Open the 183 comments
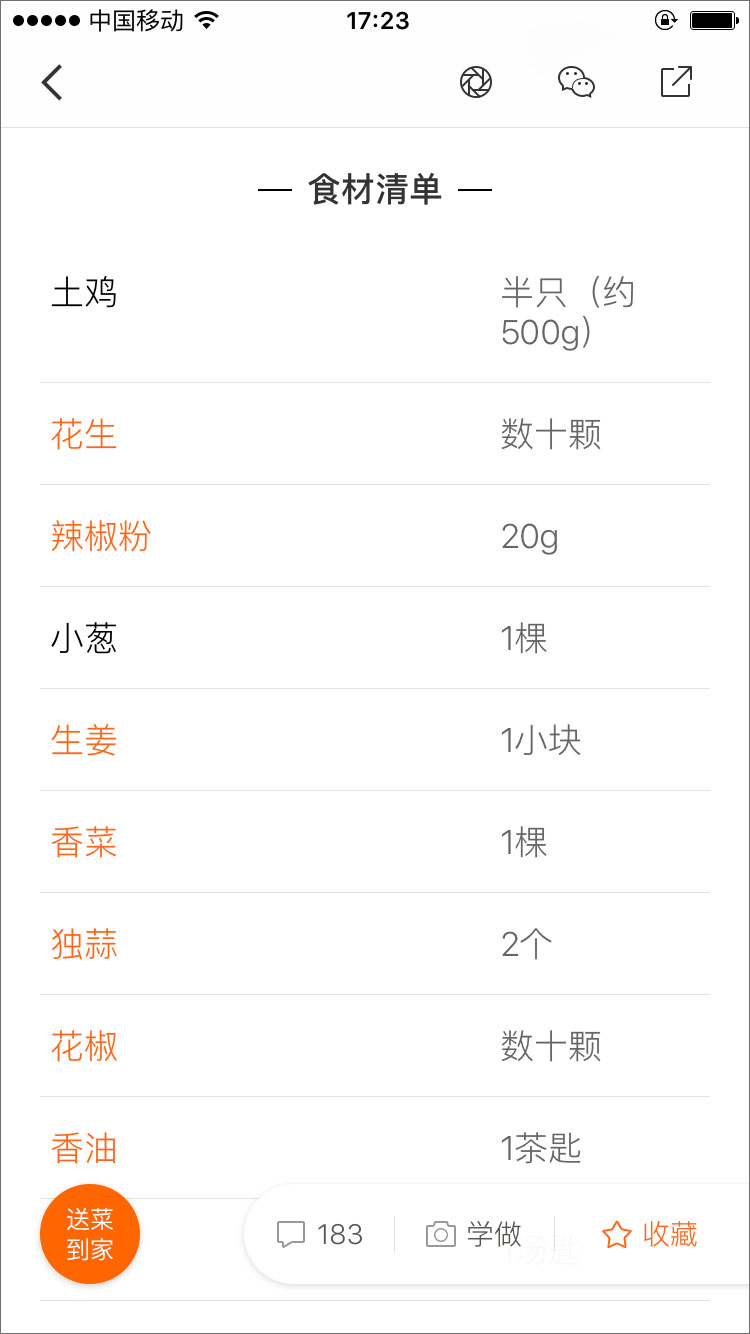Viewport: 750px width, 1334px height. pyautogui.click(x=320, y=1234)
